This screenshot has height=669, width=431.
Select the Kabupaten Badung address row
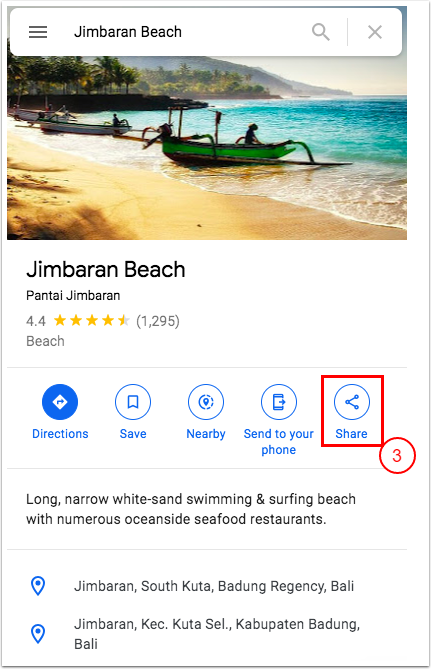click(207, 634)
